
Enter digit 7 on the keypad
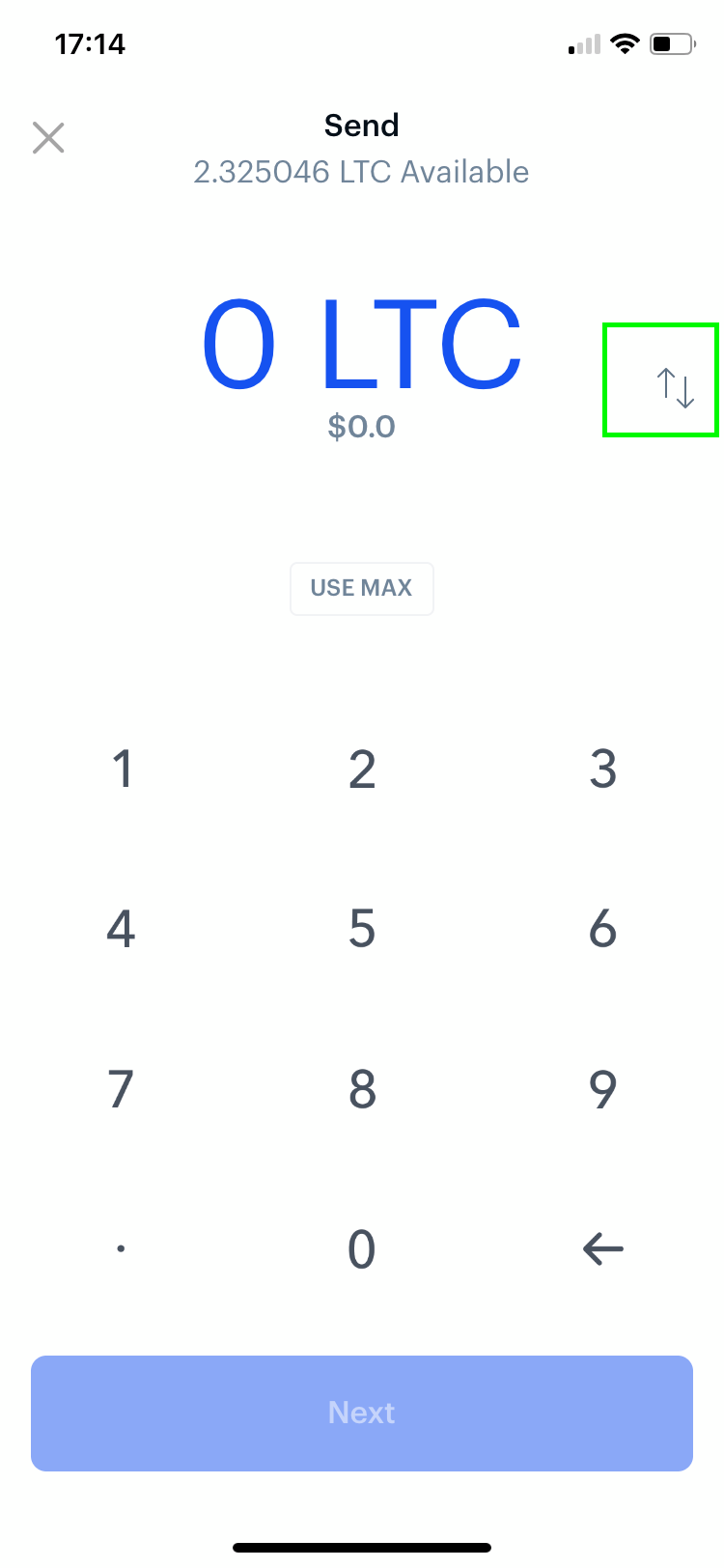click(x=121, y=1089)
